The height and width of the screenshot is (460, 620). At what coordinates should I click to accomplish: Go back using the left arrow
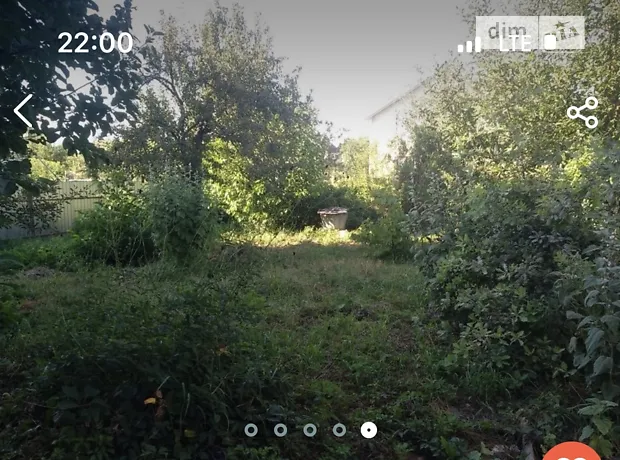23,111
